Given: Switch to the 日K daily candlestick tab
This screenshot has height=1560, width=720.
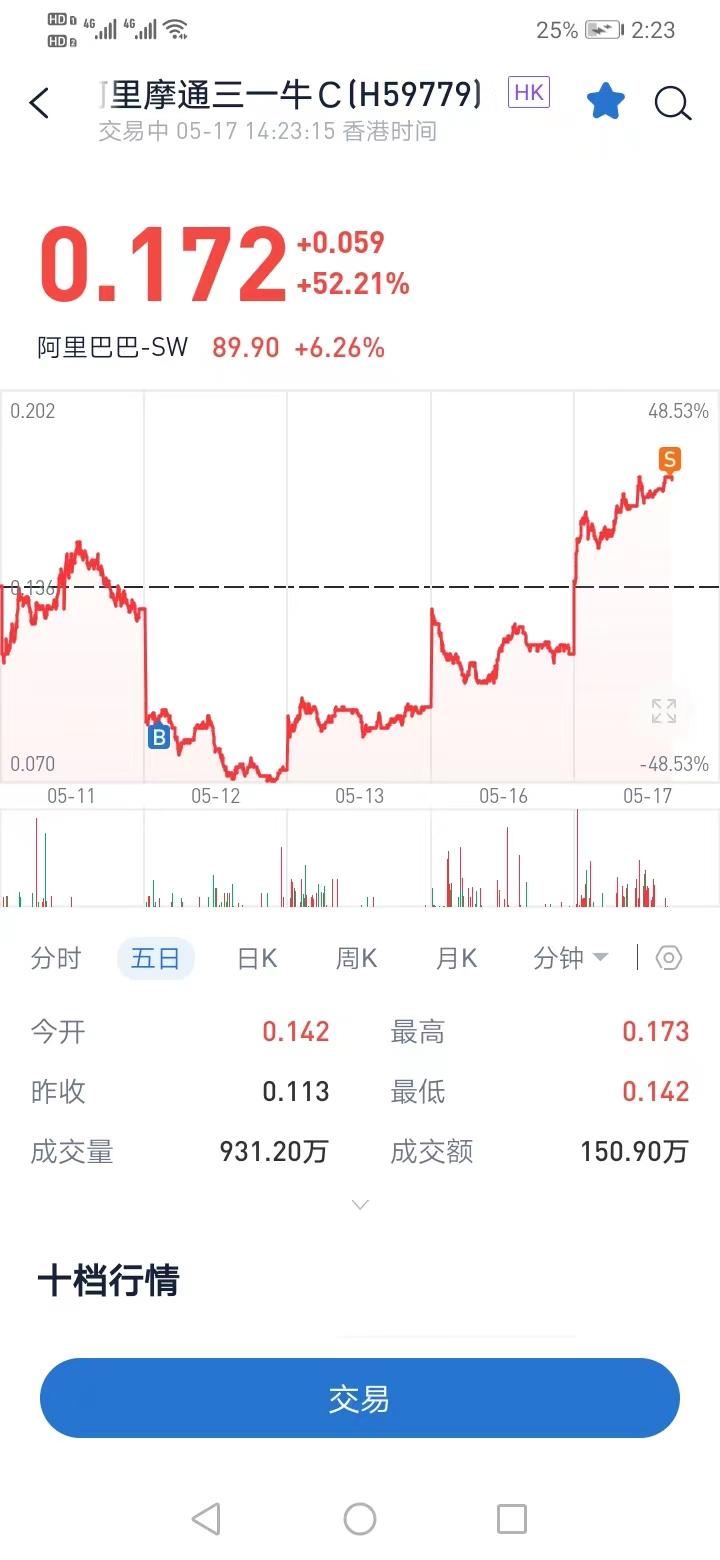Looking at the screenshot, I should coord(256,958).
